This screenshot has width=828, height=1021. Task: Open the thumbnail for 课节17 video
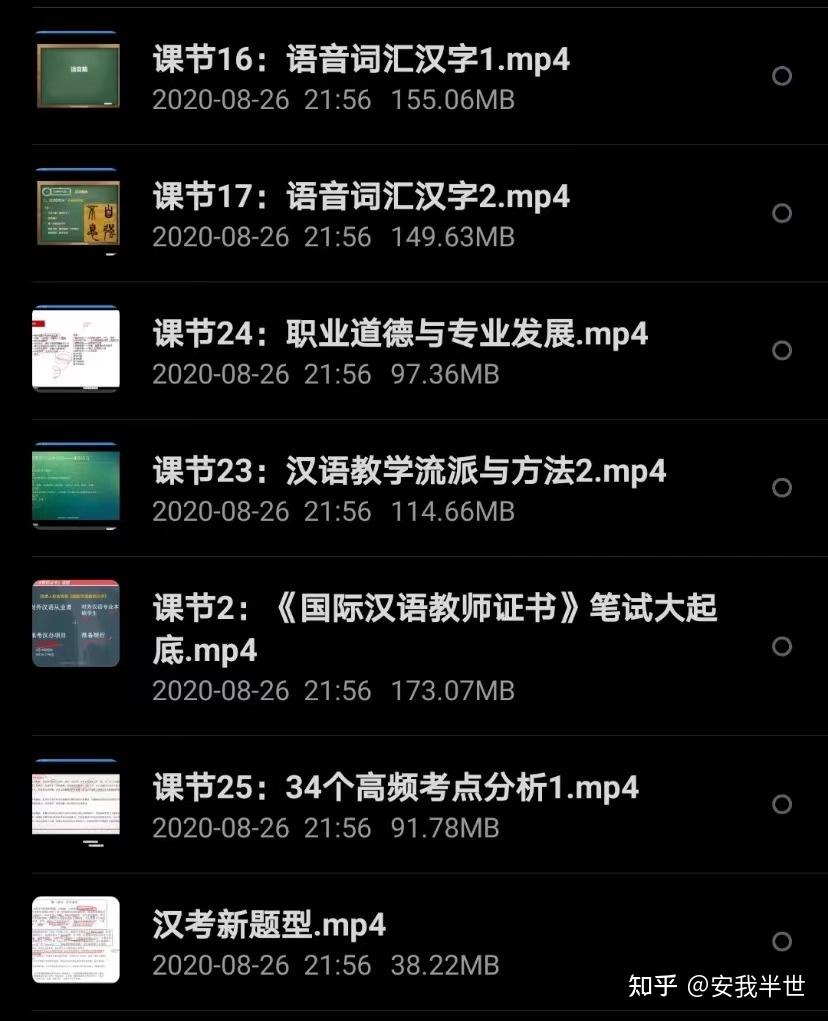pos(77,213)
